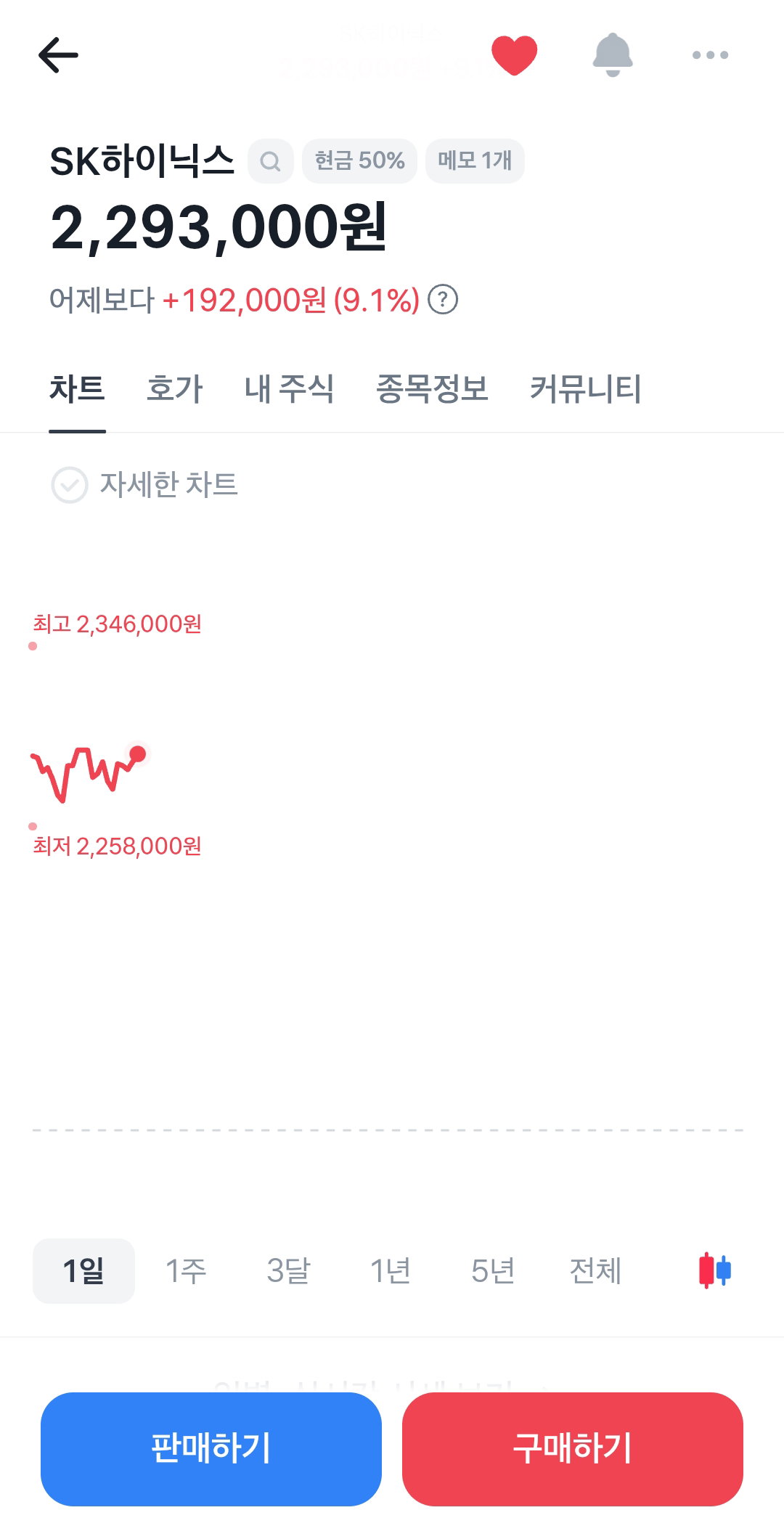Select the 3달 chart range
The height and width of the screenshot is (1539, 784).
click(x=288, y=1271)
